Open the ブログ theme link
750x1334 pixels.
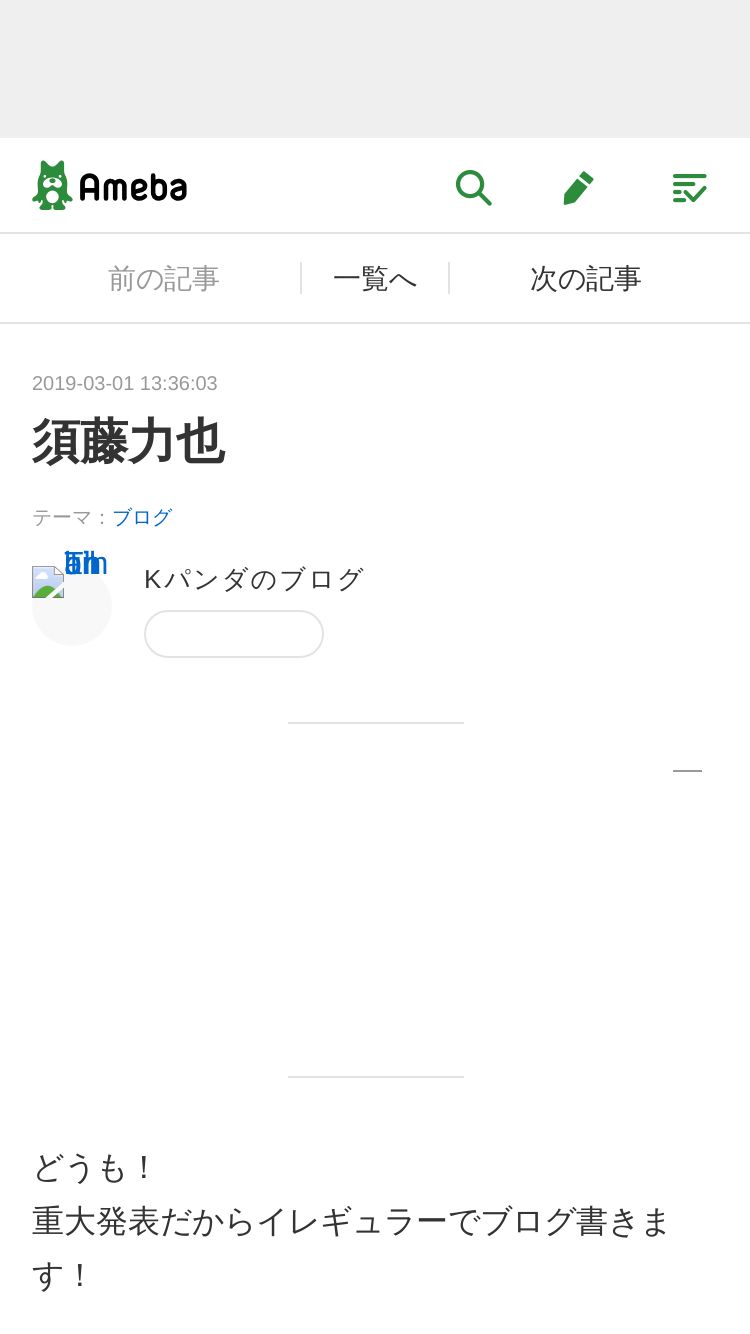[x=142, y=517]
